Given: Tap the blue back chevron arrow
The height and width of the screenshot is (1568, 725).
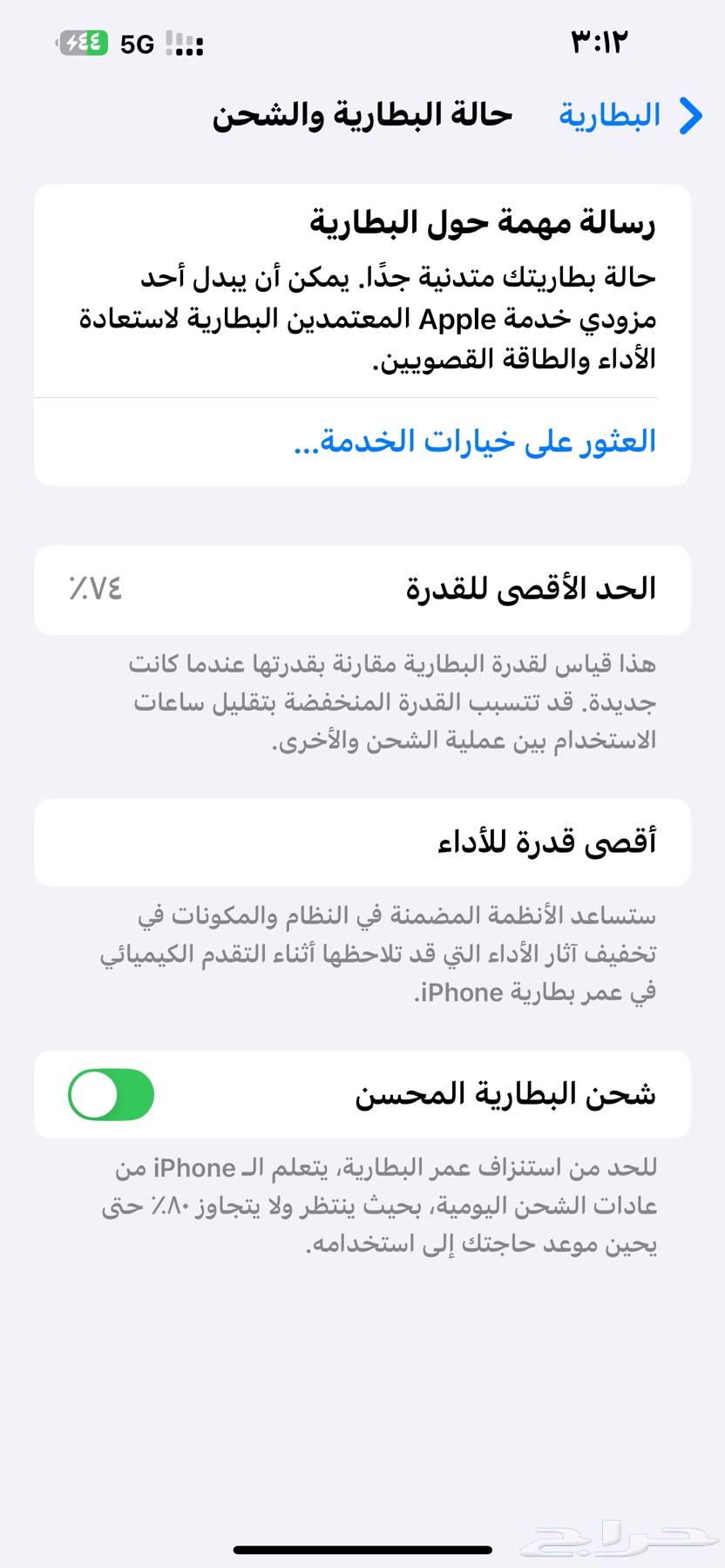Looking at the screenshot, I should point(690,114).
